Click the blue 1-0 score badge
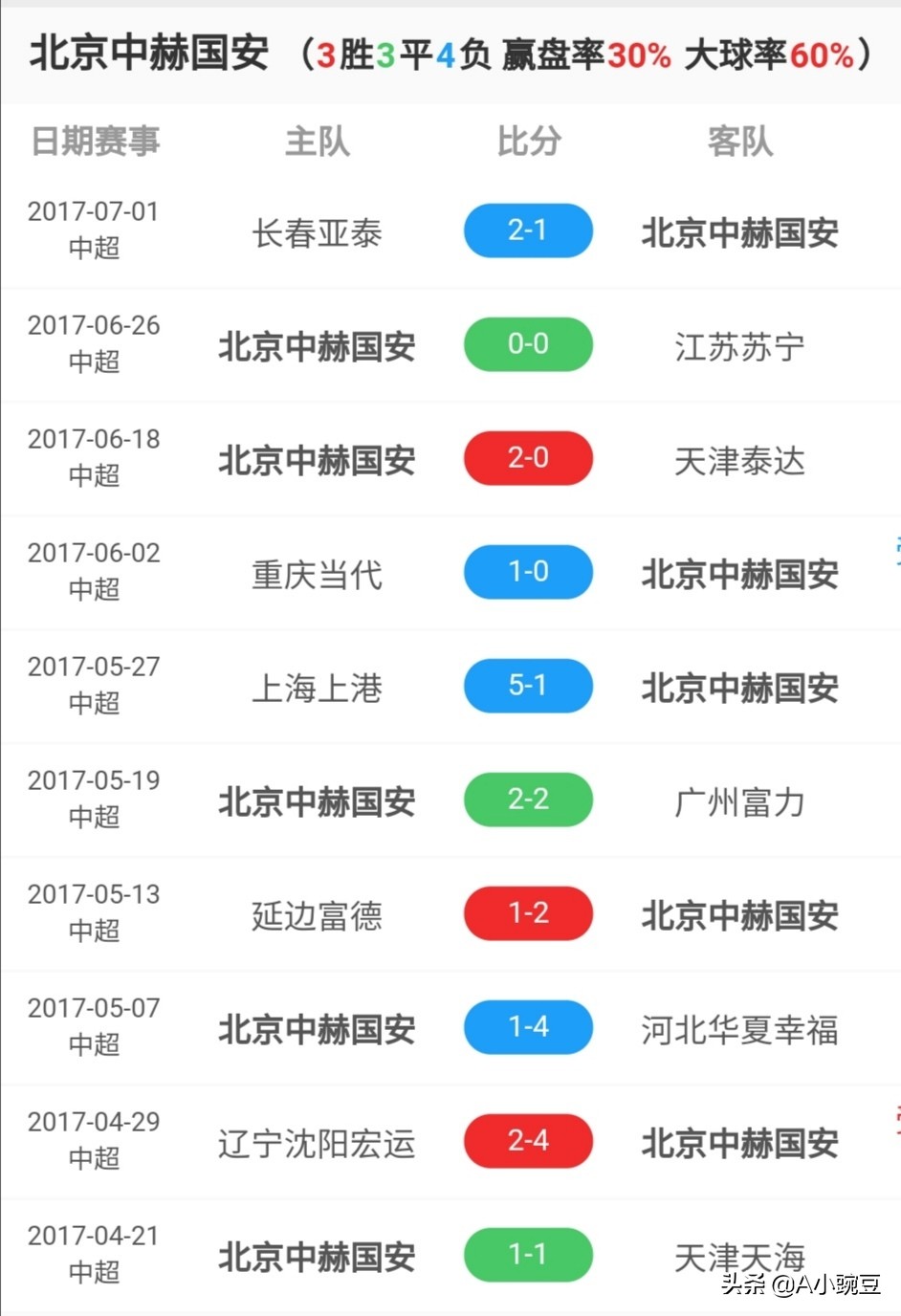Viewport: 901px width, 1316px height. point(528,571)
